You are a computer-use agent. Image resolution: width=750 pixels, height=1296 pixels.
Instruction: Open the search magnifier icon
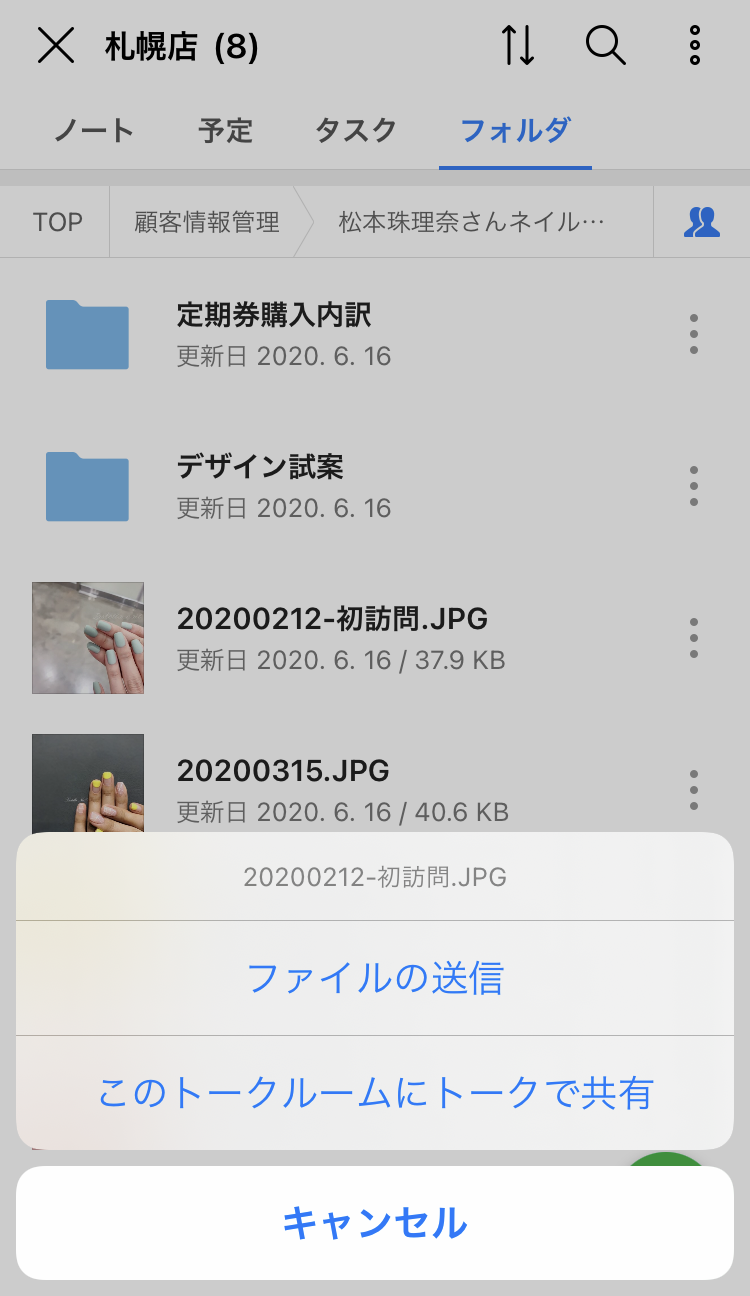tap(605, 46)
